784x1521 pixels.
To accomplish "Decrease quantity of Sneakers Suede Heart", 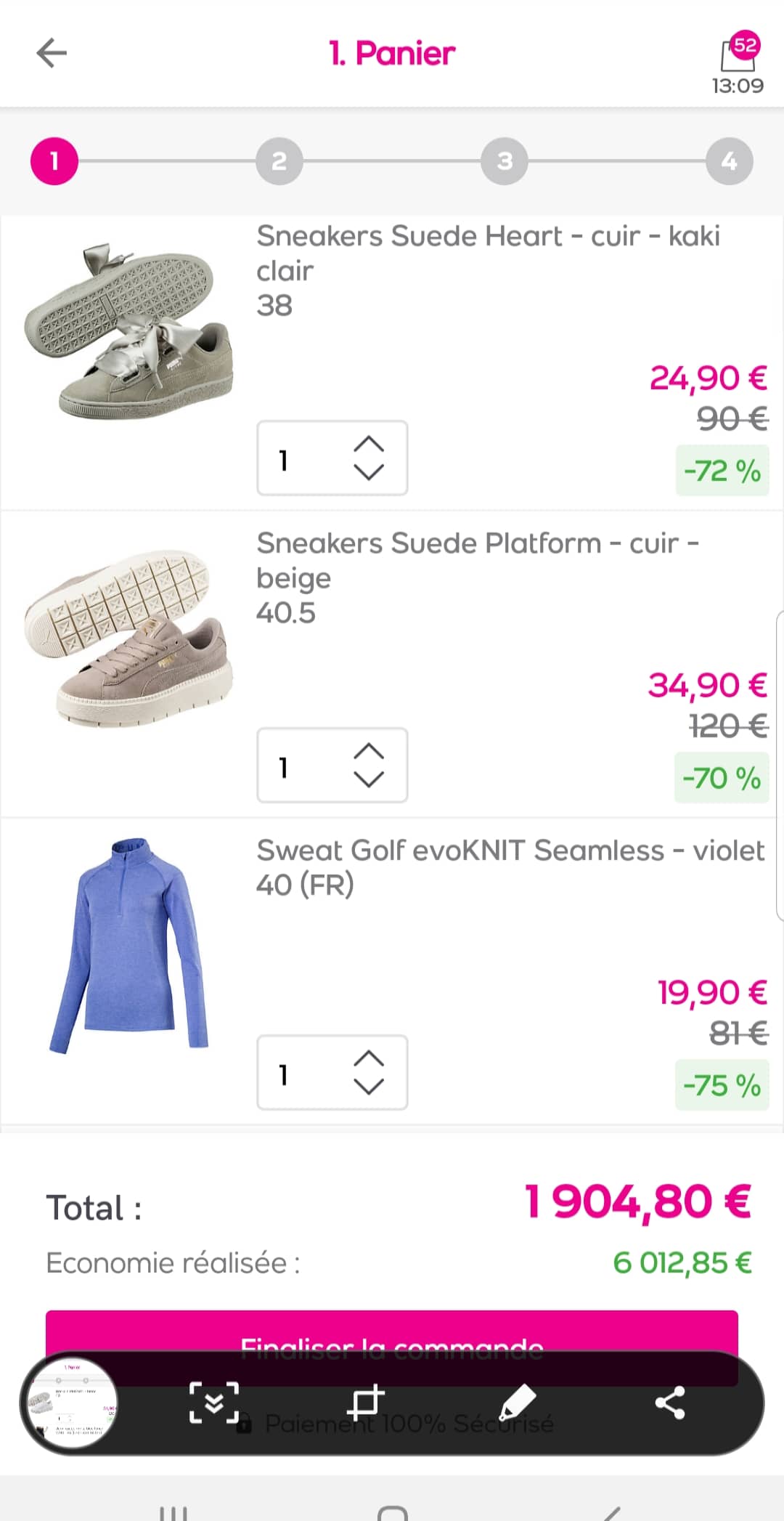I will click(369, 473).
